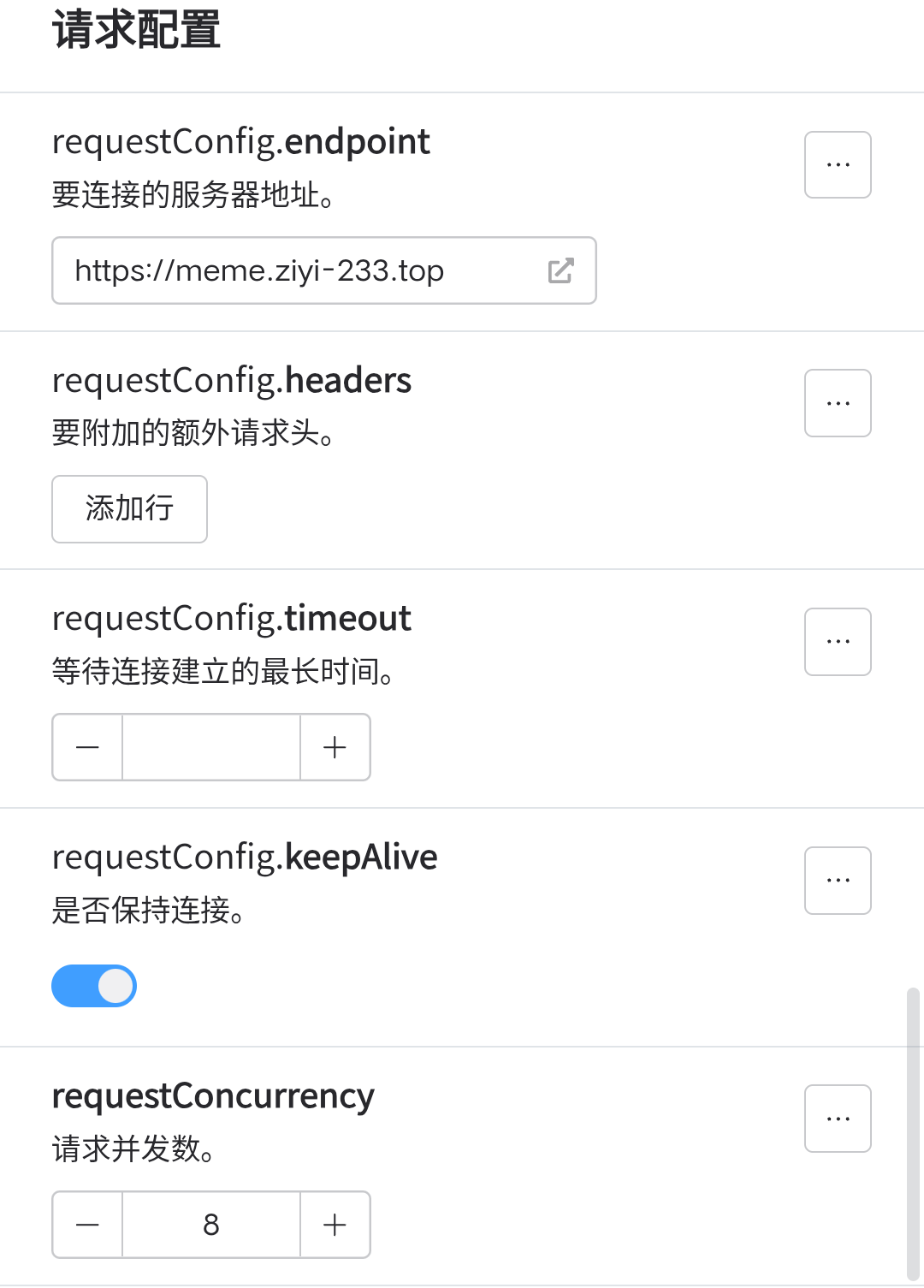
Task: Focus the timeout number field
Action: 211,747
